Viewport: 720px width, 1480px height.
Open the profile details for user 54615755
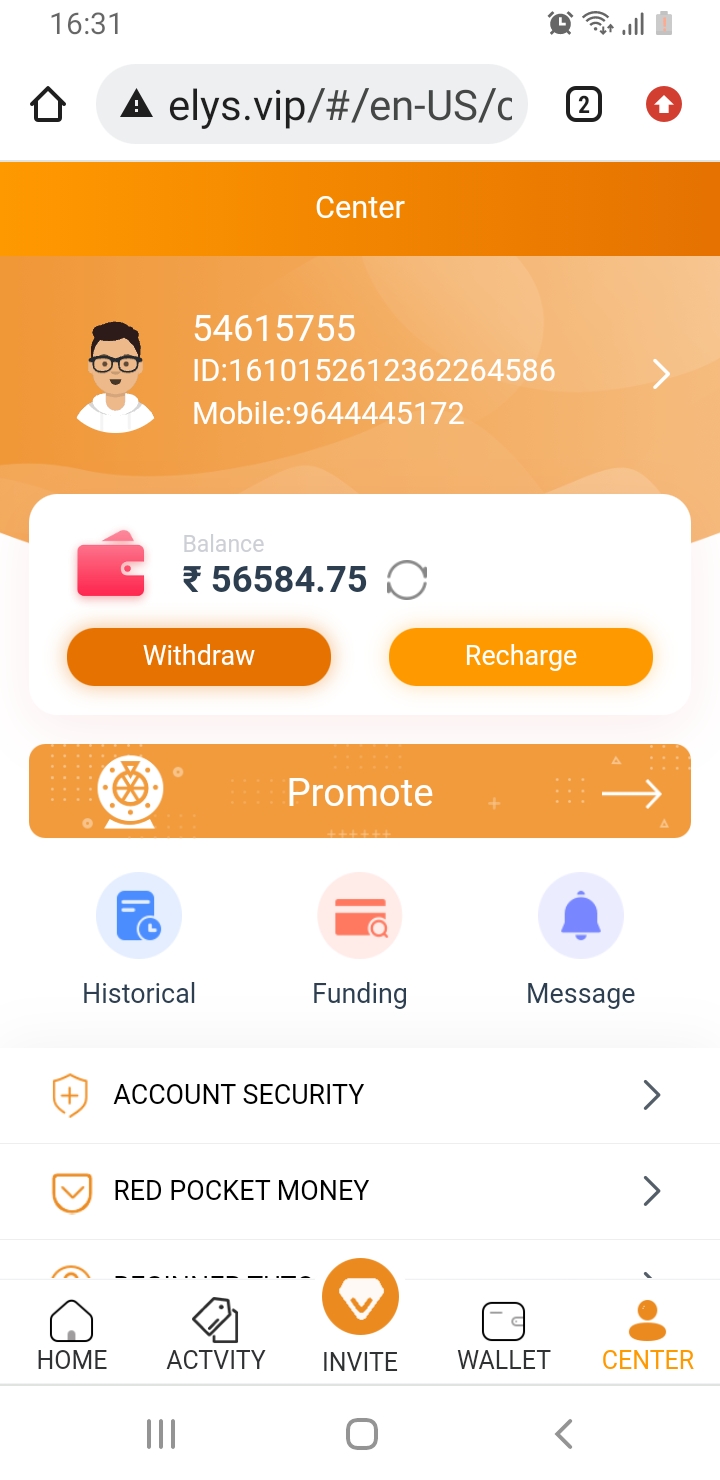coord(660,374)
